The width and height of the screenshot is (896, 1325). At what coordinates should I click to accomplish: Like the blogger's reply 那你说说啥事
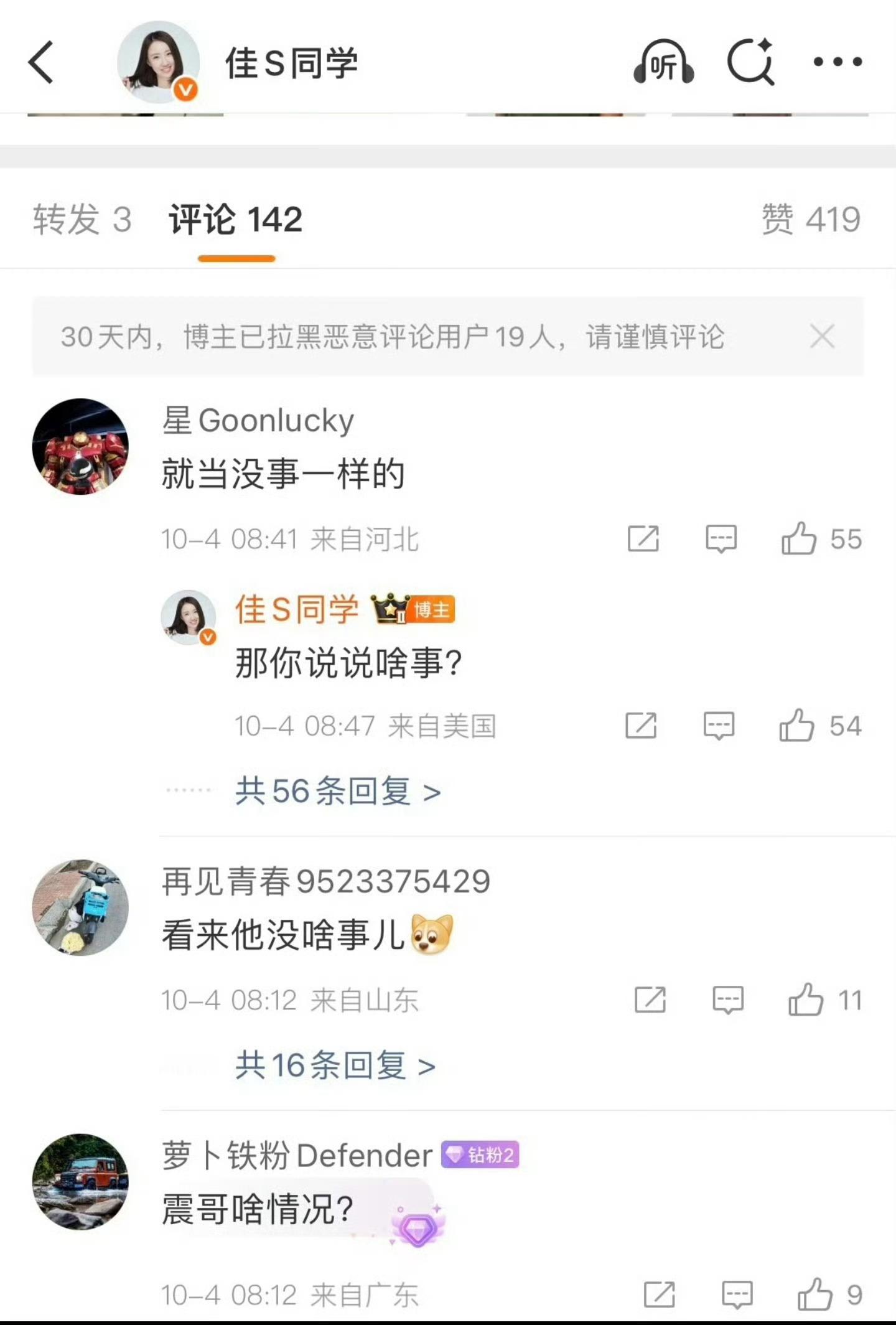pos(797,726)
